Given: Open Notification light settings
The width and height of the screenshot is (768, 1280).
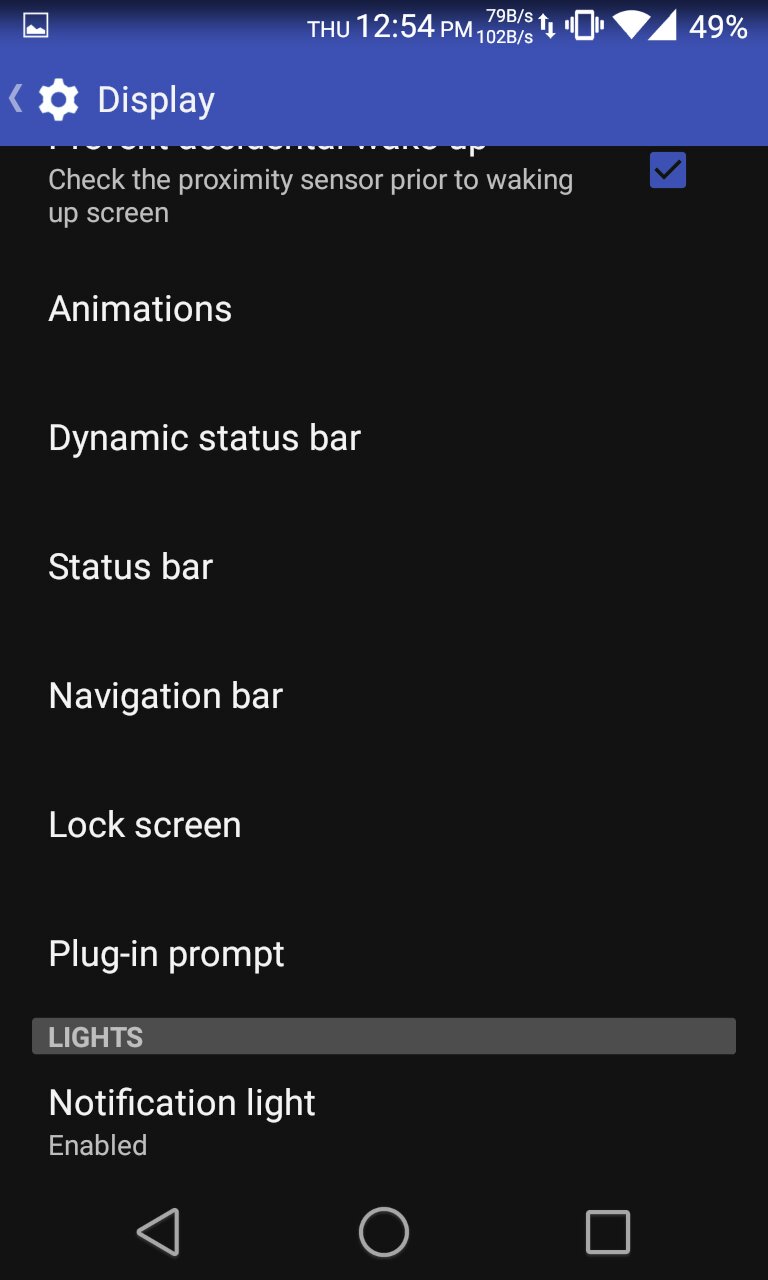Looking at the screenshot, I should click(x=182, y=1120).
